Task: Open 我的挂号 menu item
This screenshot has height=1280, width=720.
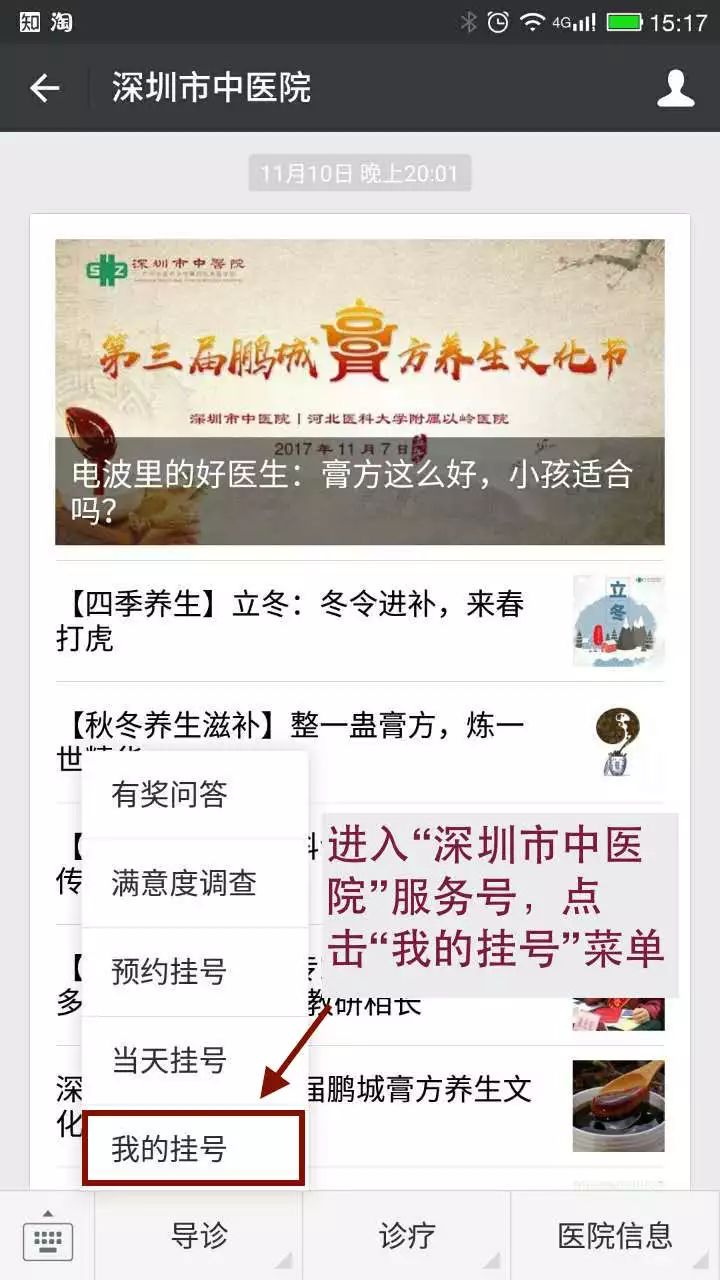Action: [194, 1149]
